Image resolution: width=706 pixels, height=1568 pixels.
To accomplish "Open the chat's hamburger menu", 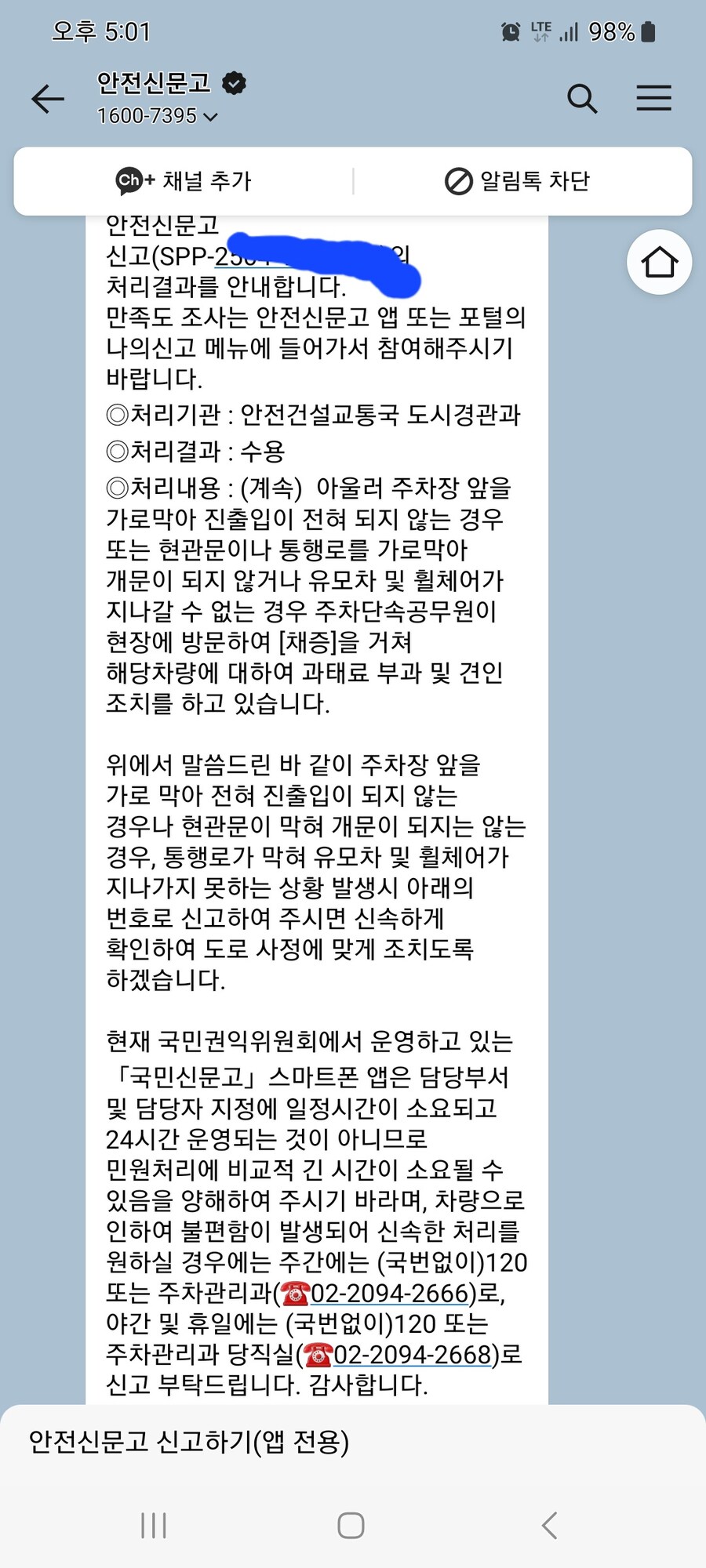I will pos(653,98).
